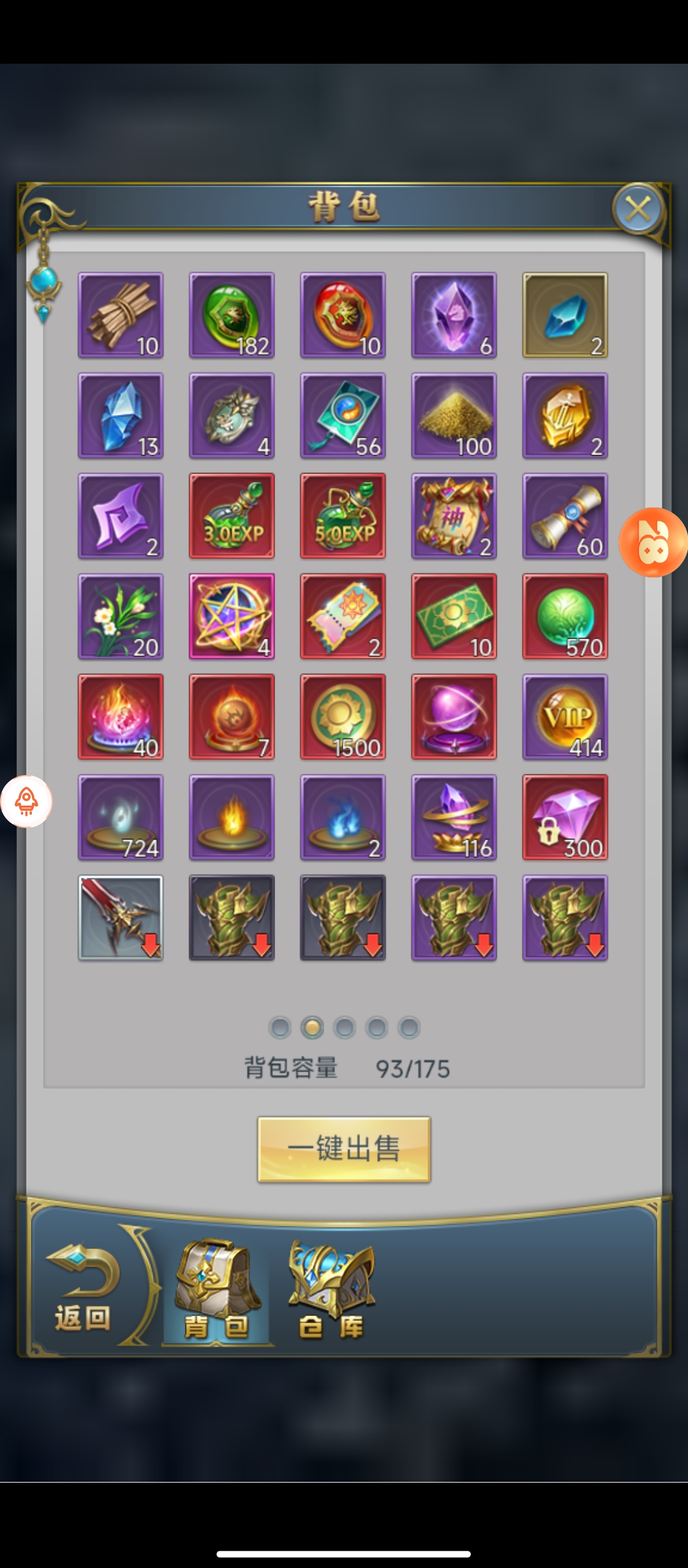
Task: Select the gold dust pile with count 100
Action: coord(454,416)
